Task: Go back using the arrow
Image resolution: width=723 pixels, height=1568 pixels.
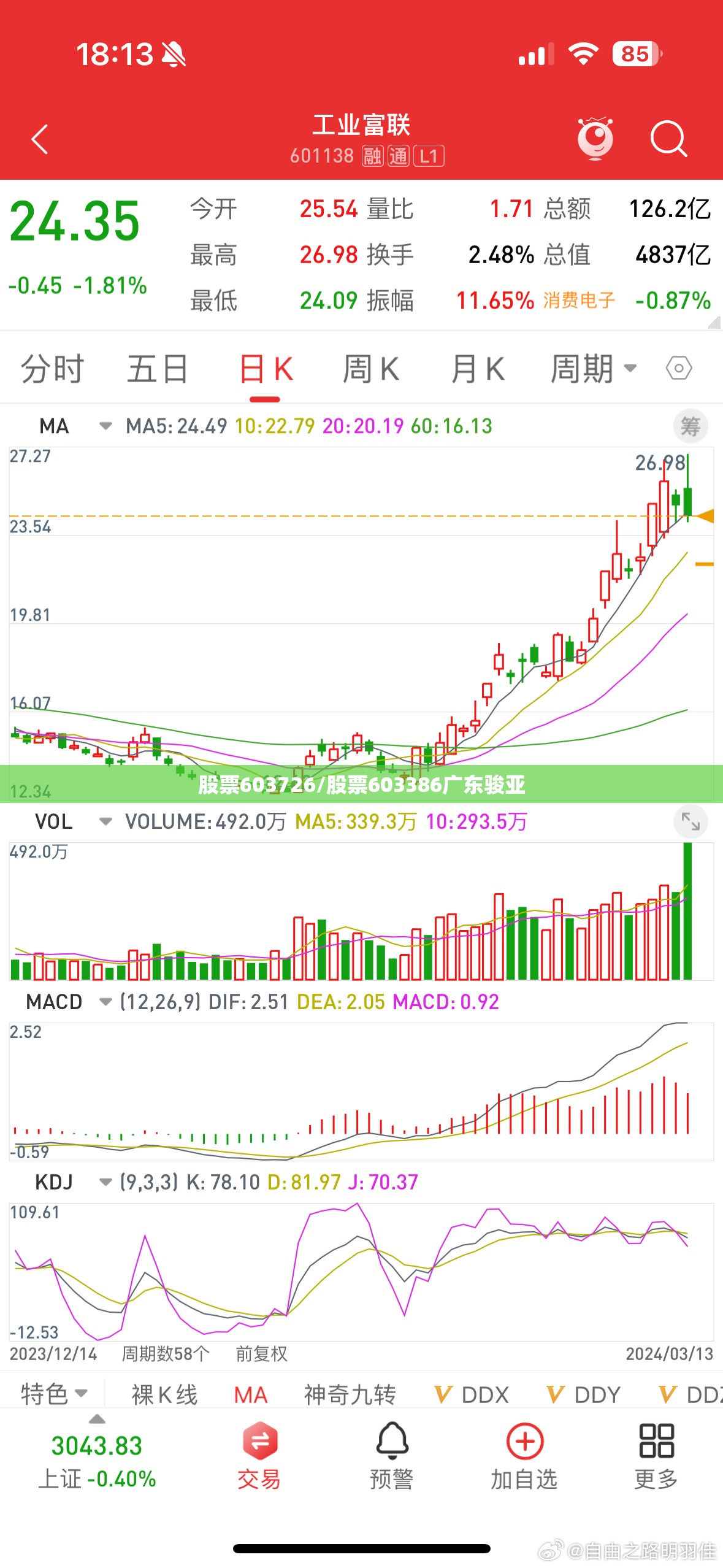Action: 40,139
